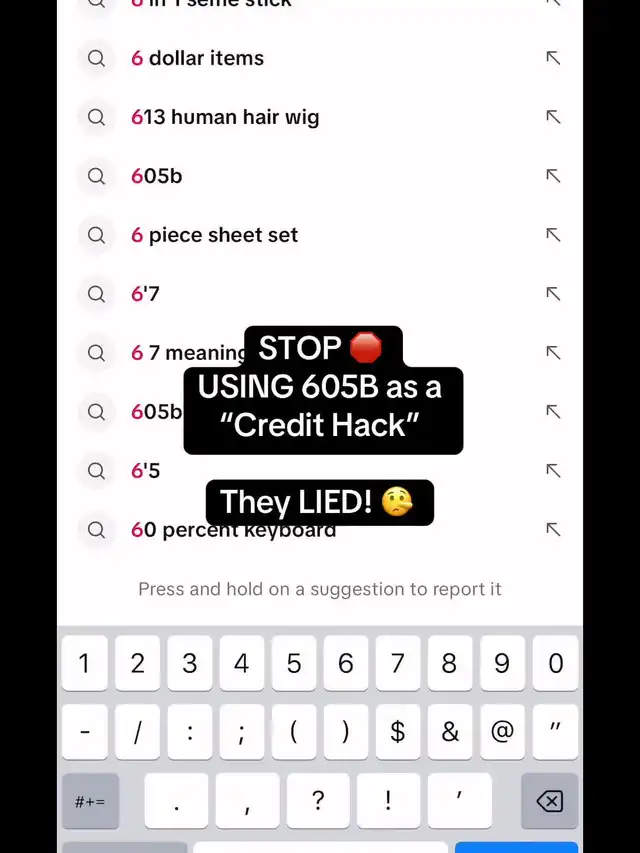Tap the fill arrow beside '6 piece sheet set'
This screenshot has width=640, height=853.
(552, 235)
